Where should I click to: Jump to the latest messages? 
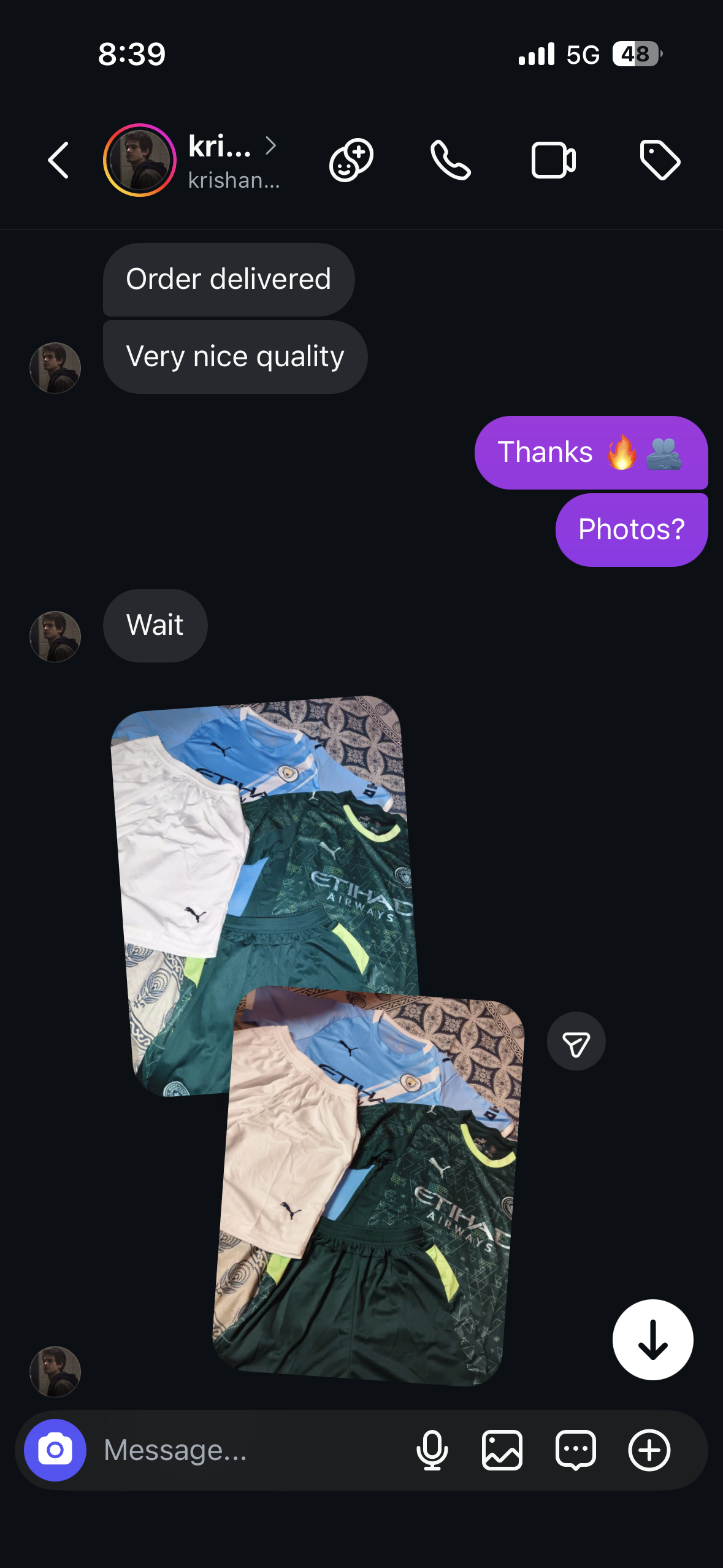[x=652, y=1339]
